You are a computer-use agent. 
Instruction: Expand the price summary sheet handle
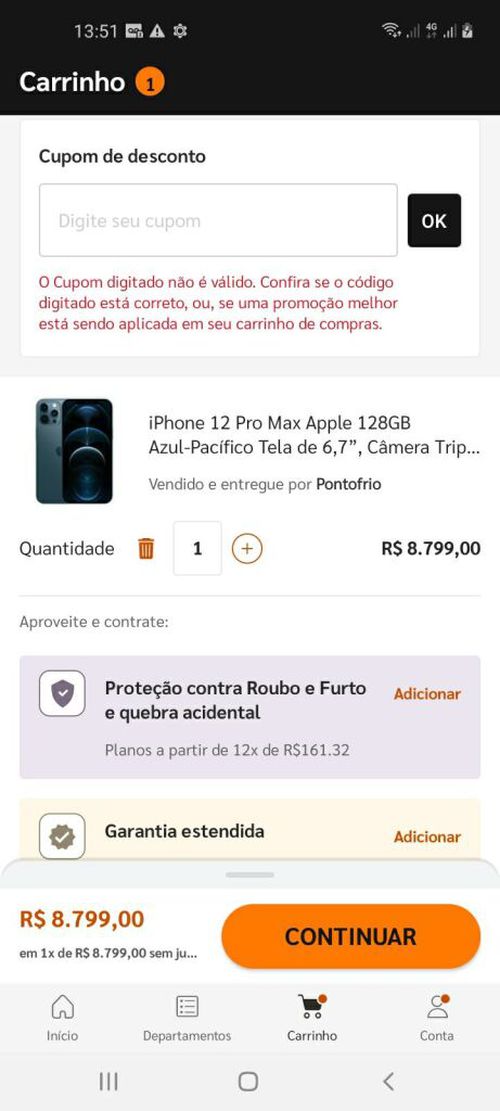[x=250, y=875]
